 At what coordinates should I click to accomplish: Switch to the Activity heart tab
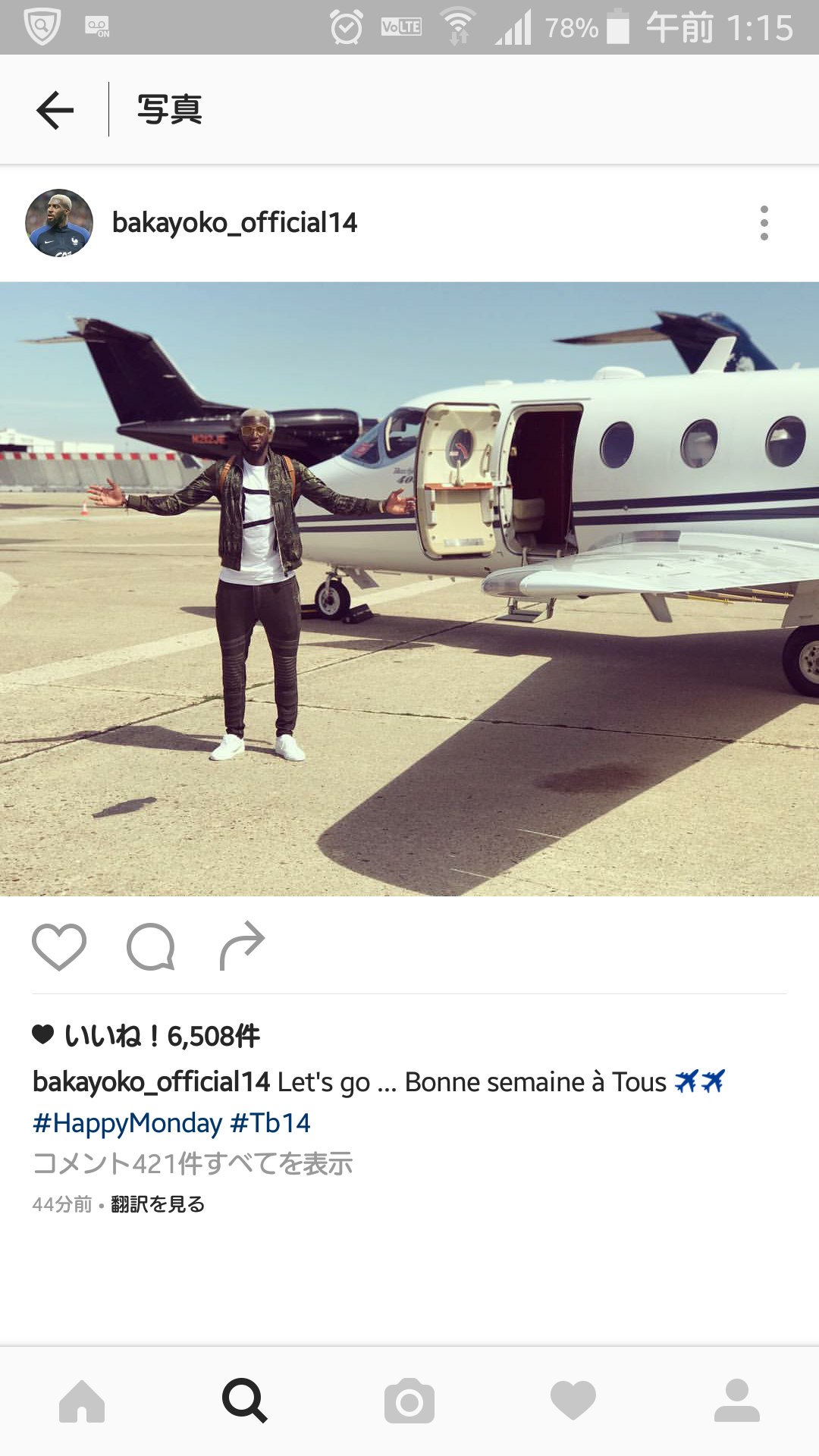pyautogui.click(x=573, y=1401)
